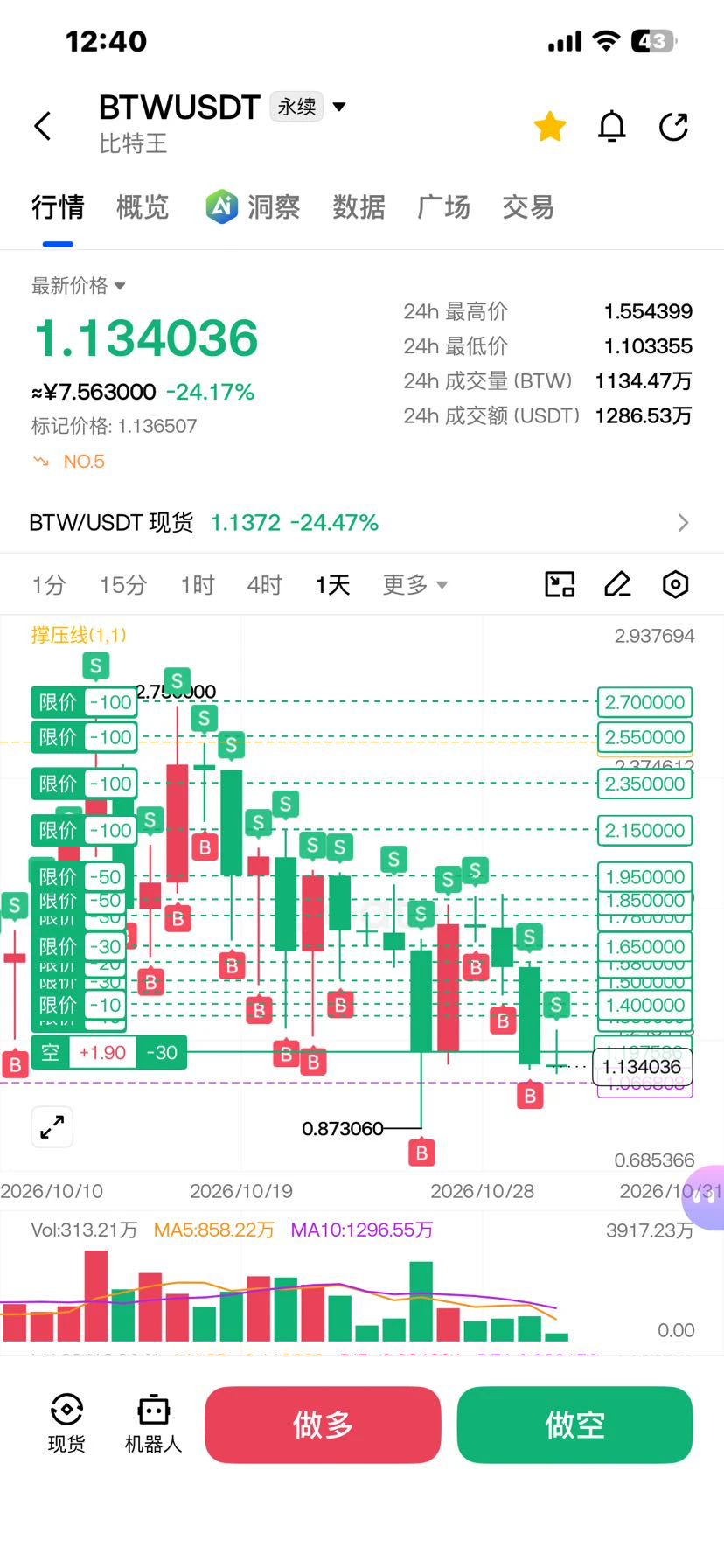Open the BTWUSDT pair selector dropdown

[339, 107]
